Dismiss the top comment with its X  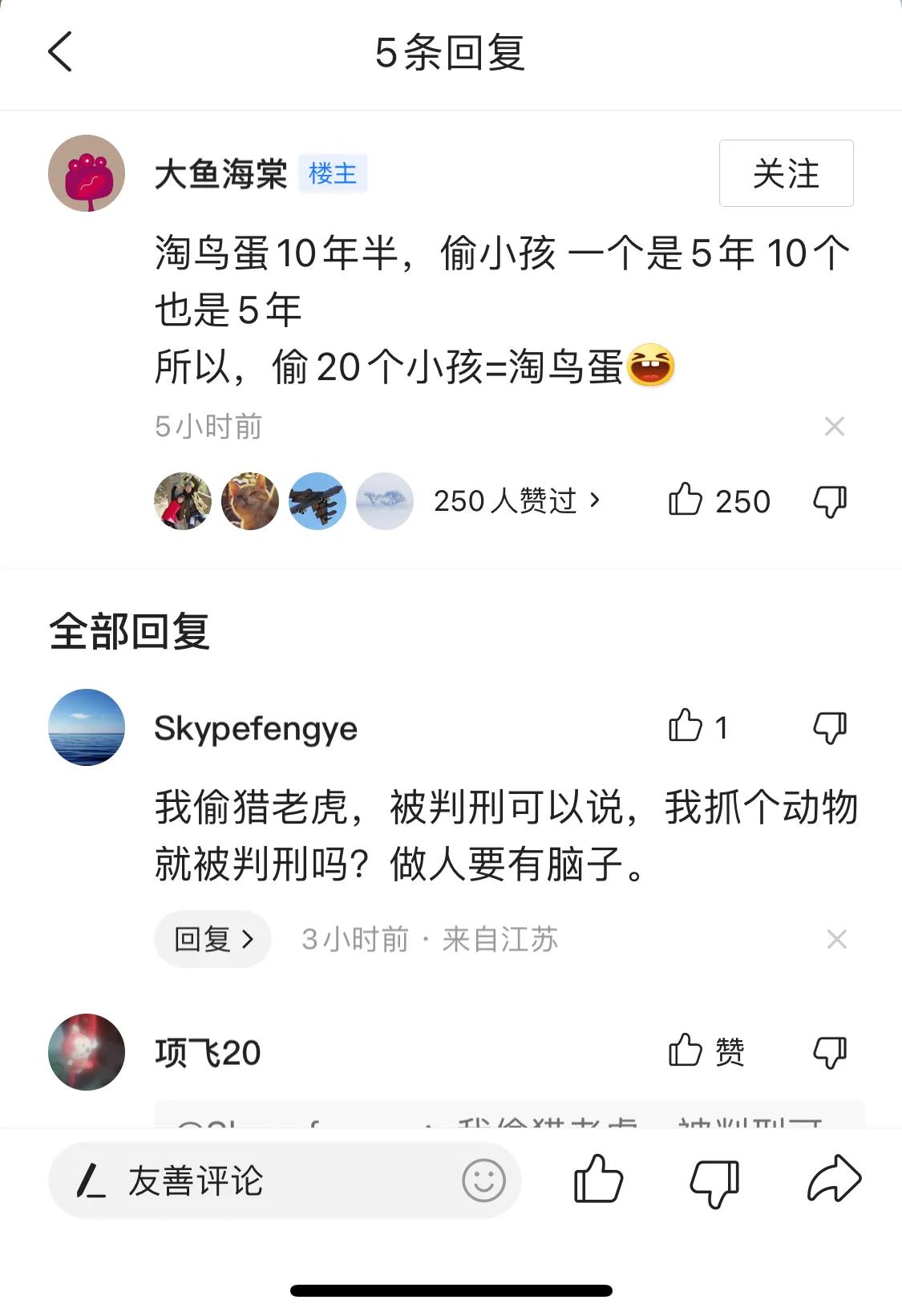[835, 426]
